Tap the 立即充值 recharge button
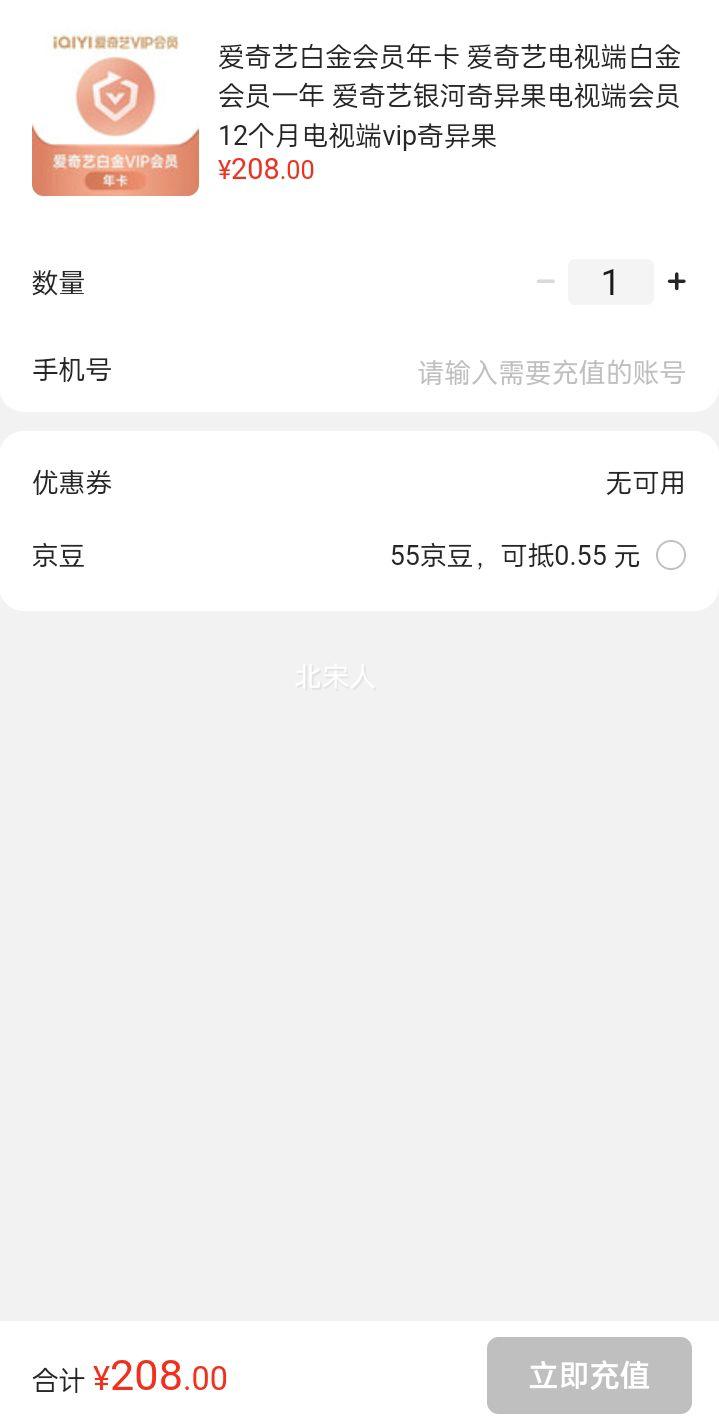Viewport: 719px width, 1421px height. click(x=589, y=1375)
